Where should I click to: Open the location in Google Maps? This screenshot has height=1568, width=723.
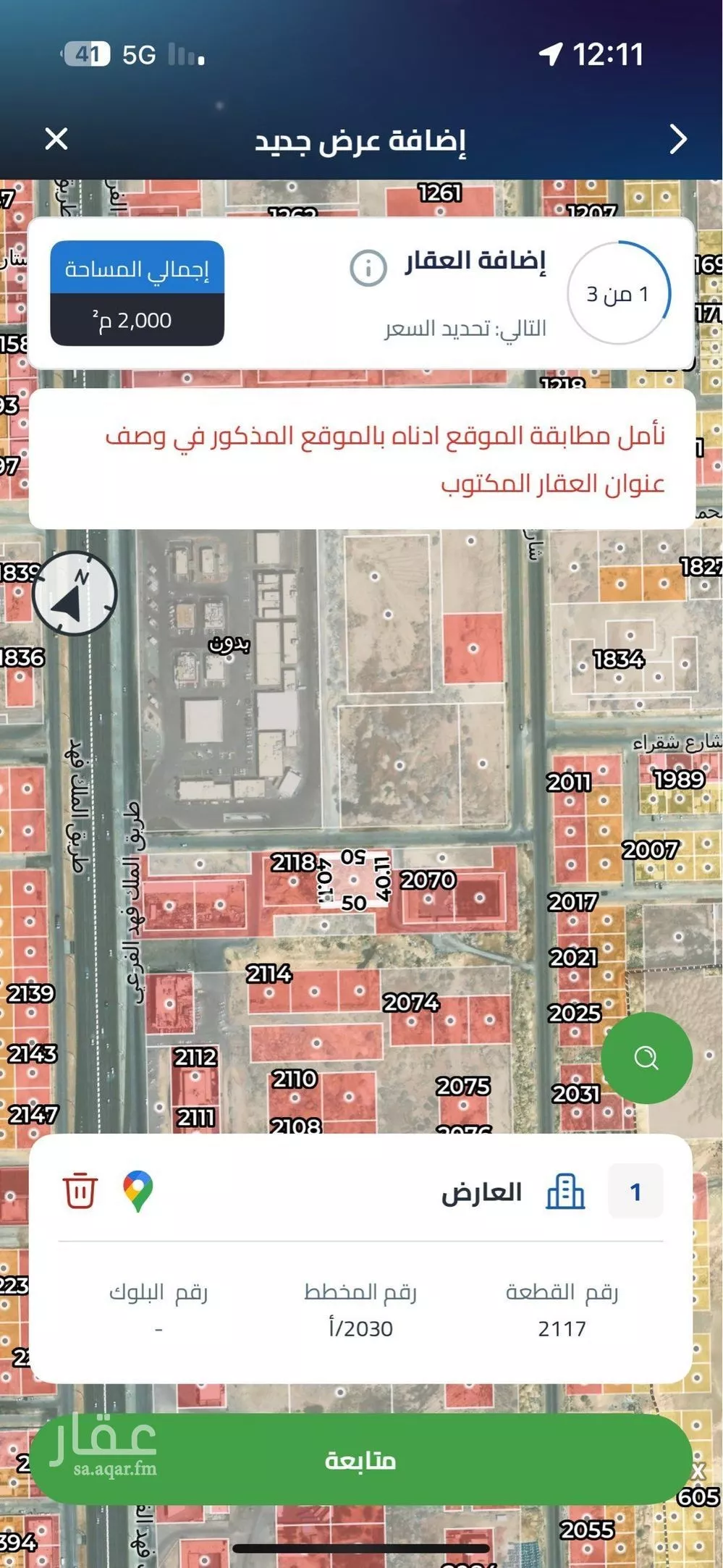click(x=138, y=1191)
